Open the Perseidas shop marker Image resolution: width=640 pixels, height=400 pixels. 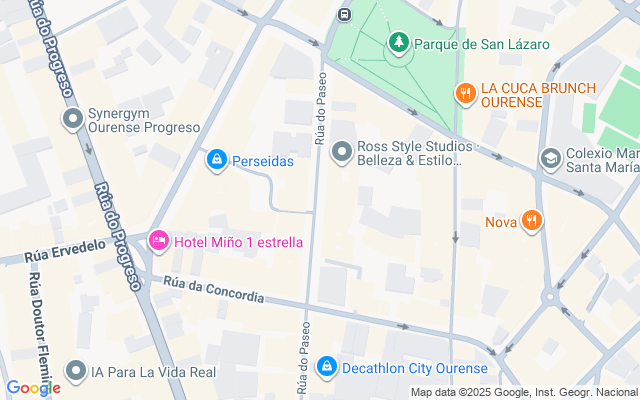(217, 160)
